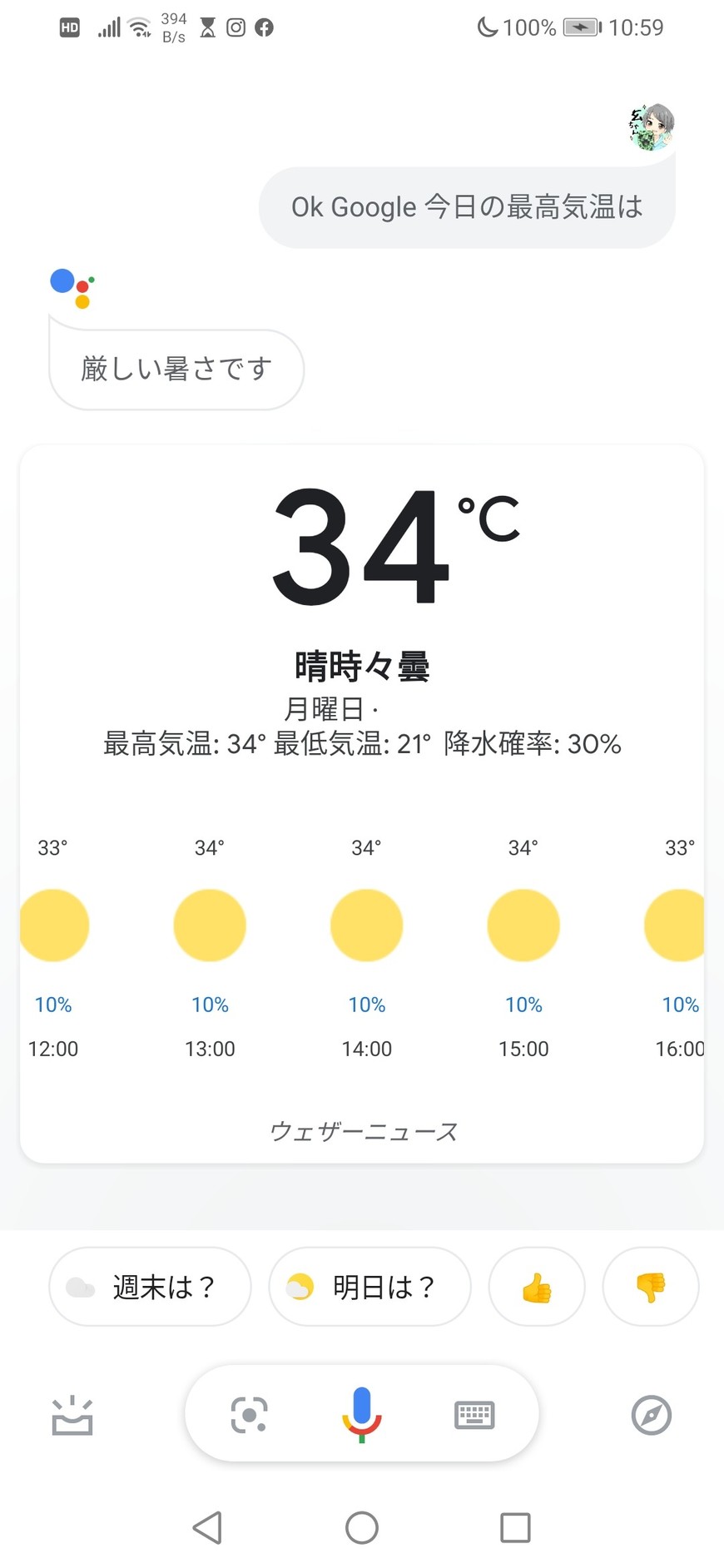Go back with the system back button
The height and width of the screenshot is (1568, 724).
point(207,1527)
